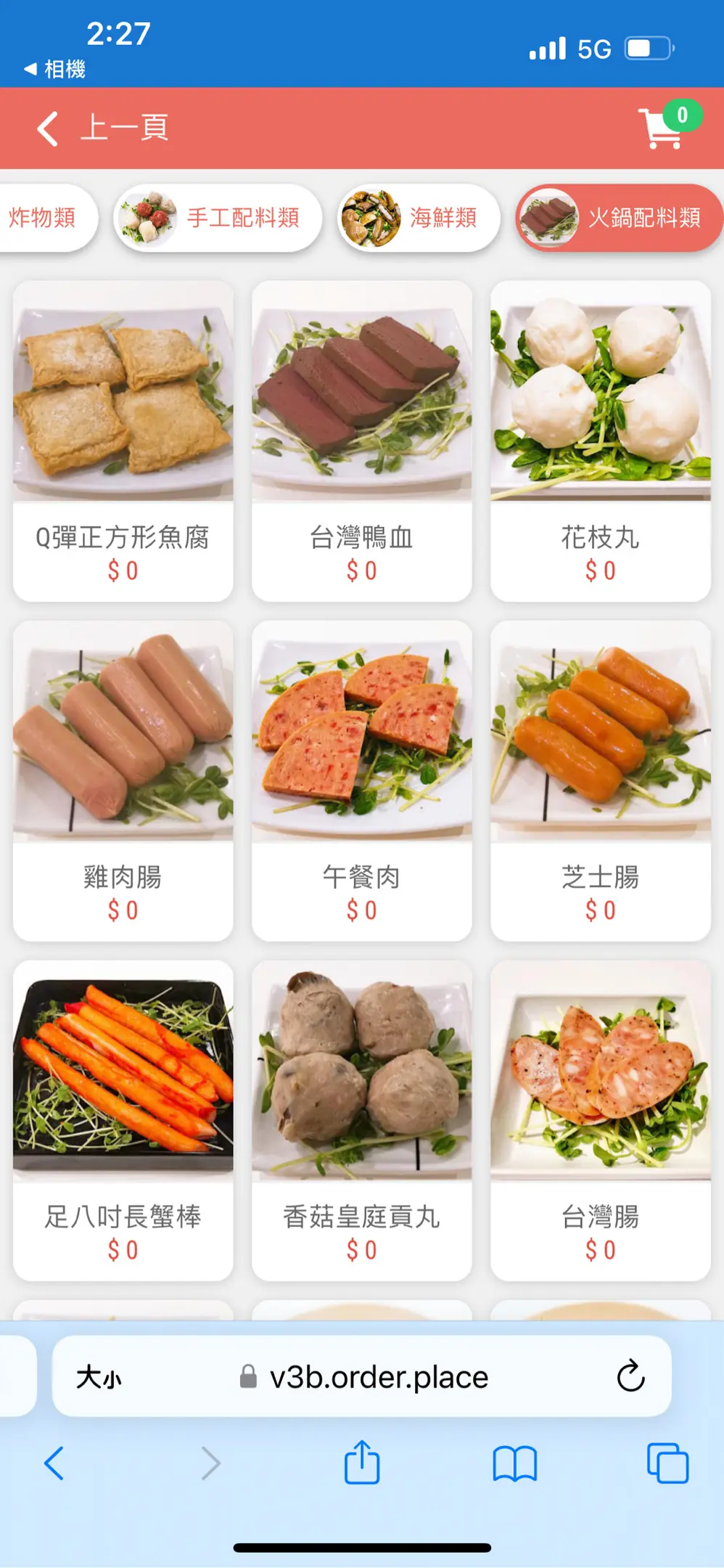Select the 海鮮類 category

(419, 218)
